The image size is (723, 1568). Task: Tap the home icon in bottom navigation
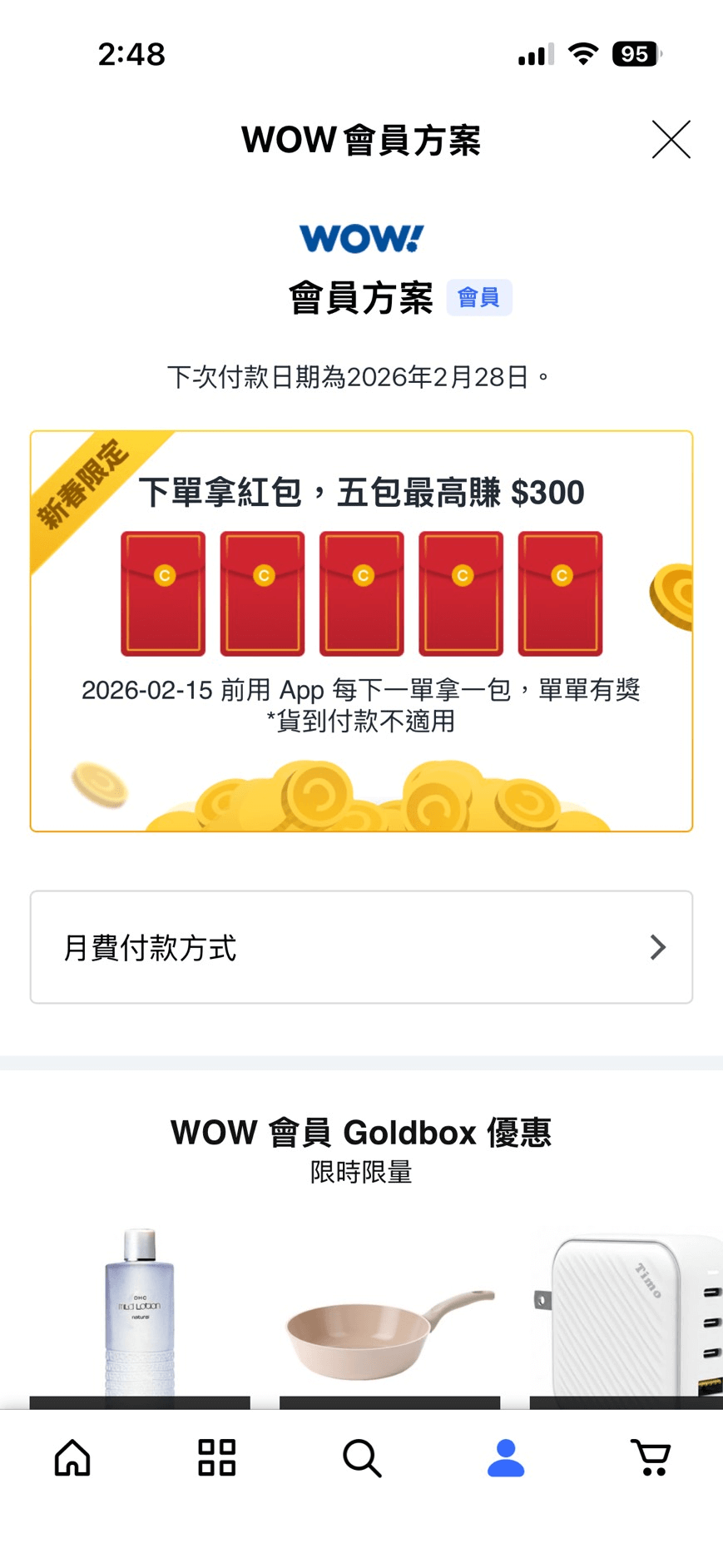point(72,1457)
